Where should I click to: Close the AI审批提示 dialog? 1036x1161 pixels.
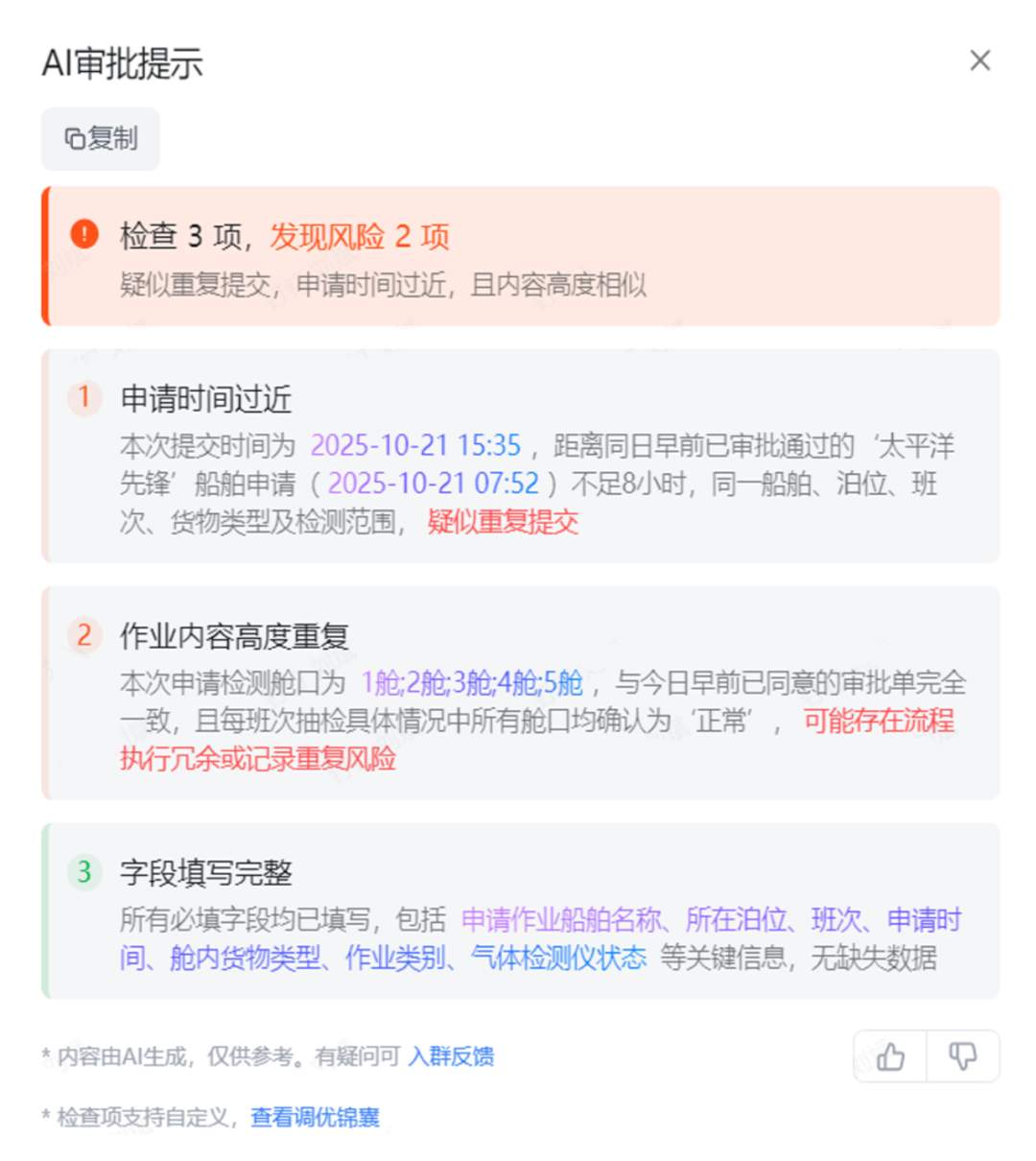[979, 60]
